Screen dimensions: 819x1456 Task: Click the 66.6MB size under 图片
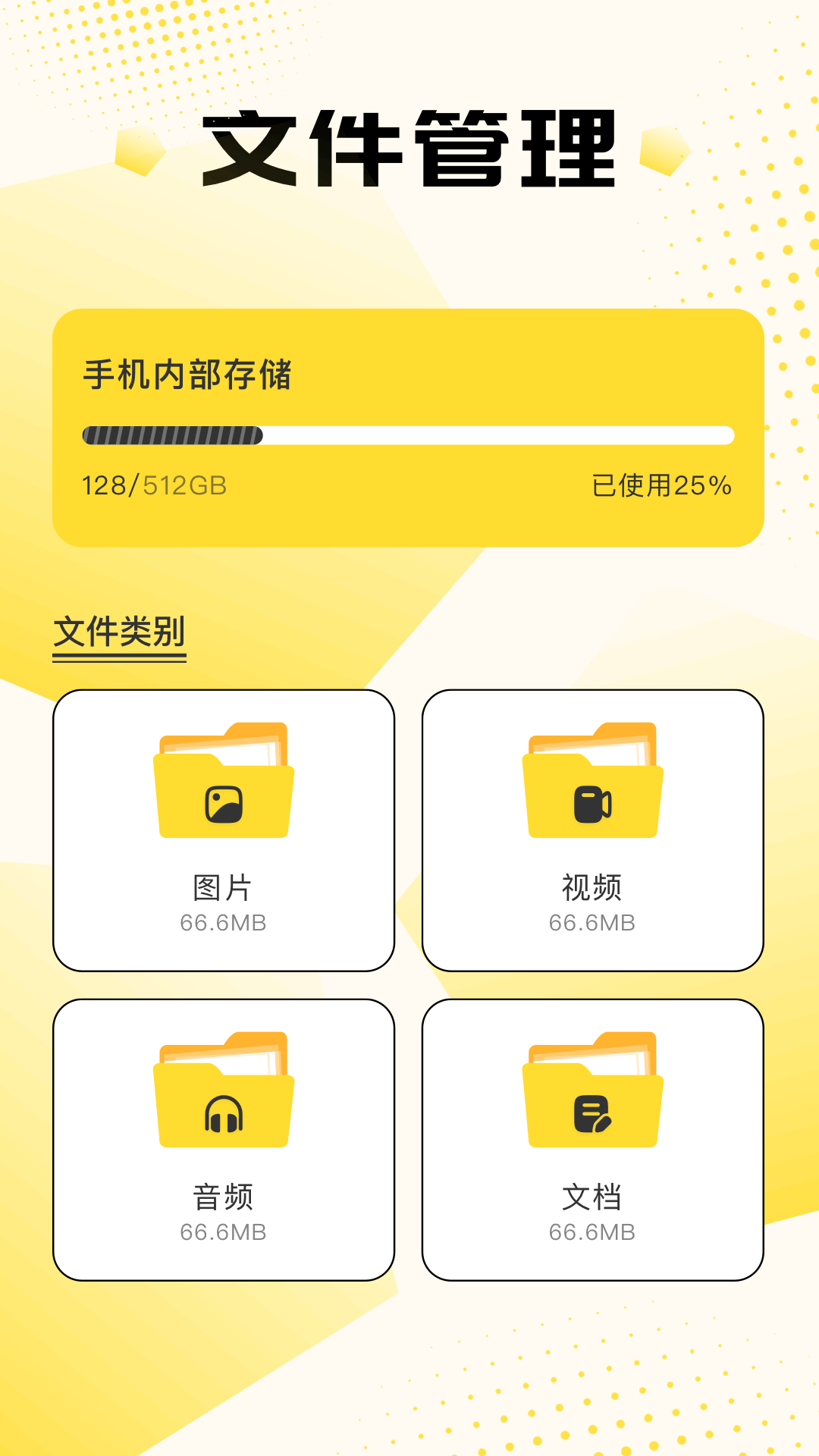225,922
